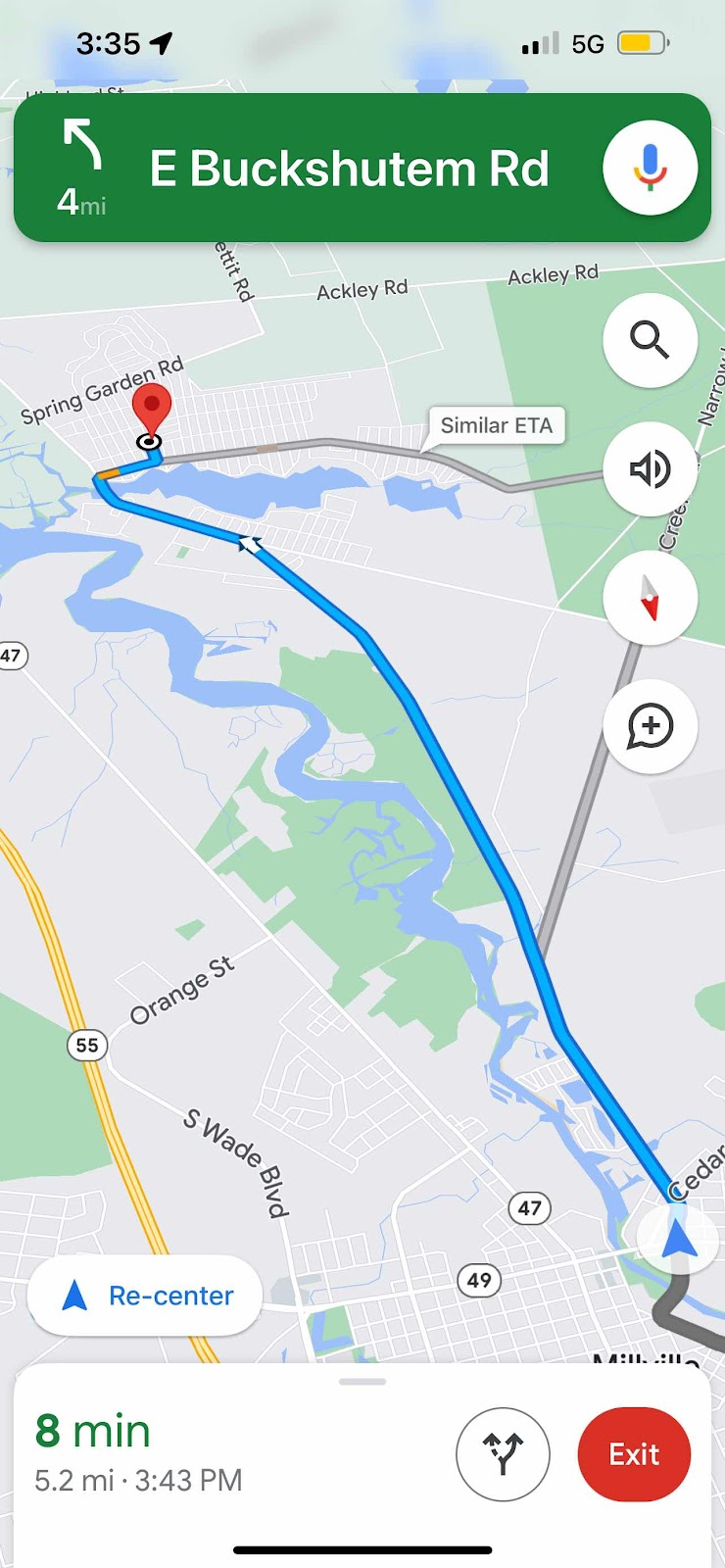Toggle the voice guidance sound
This screenshot has height=1568, width=725.
[650, 469]
